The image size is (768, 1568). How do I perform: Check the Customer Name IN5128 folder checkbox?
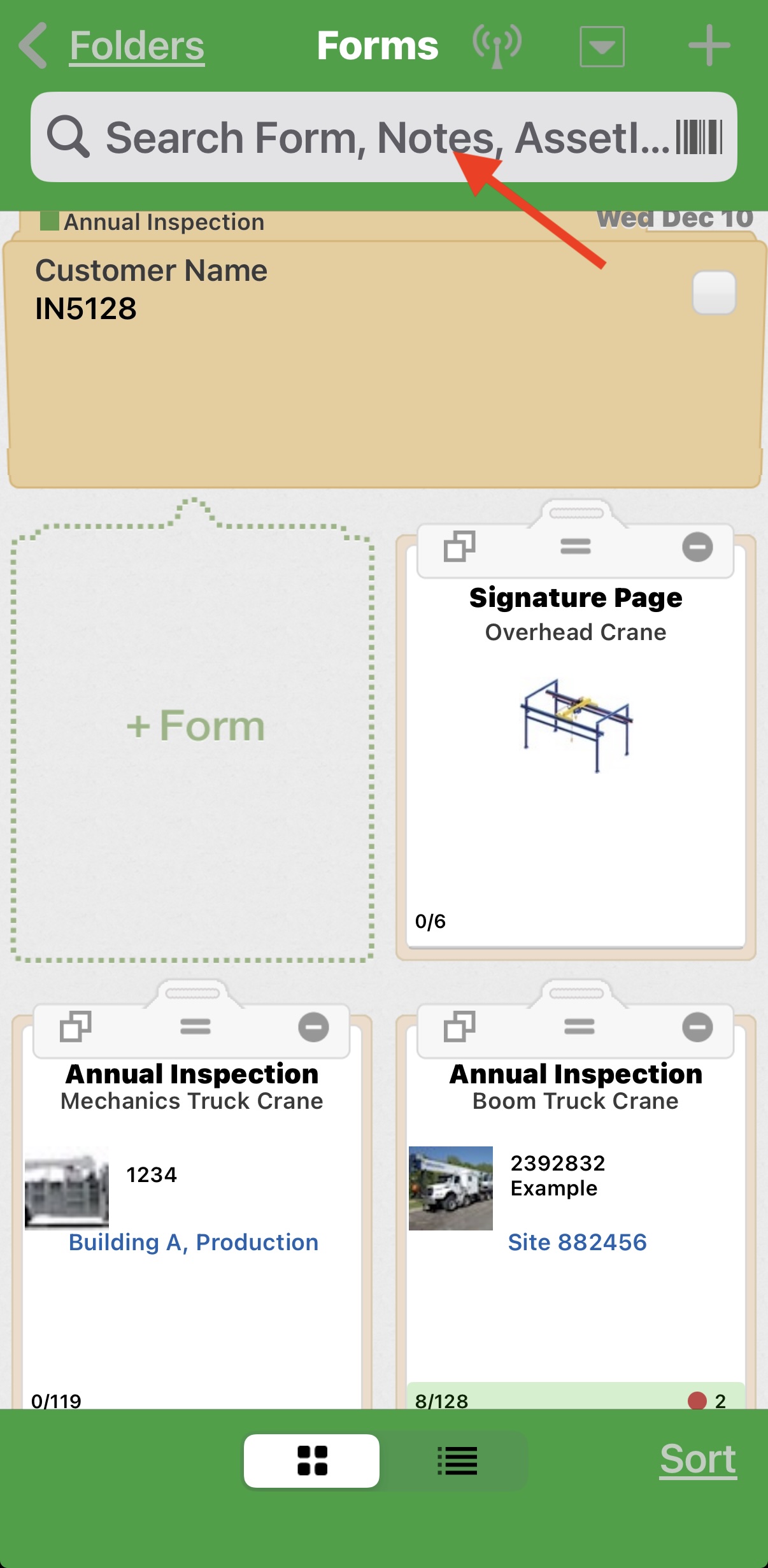pos(714,293)
